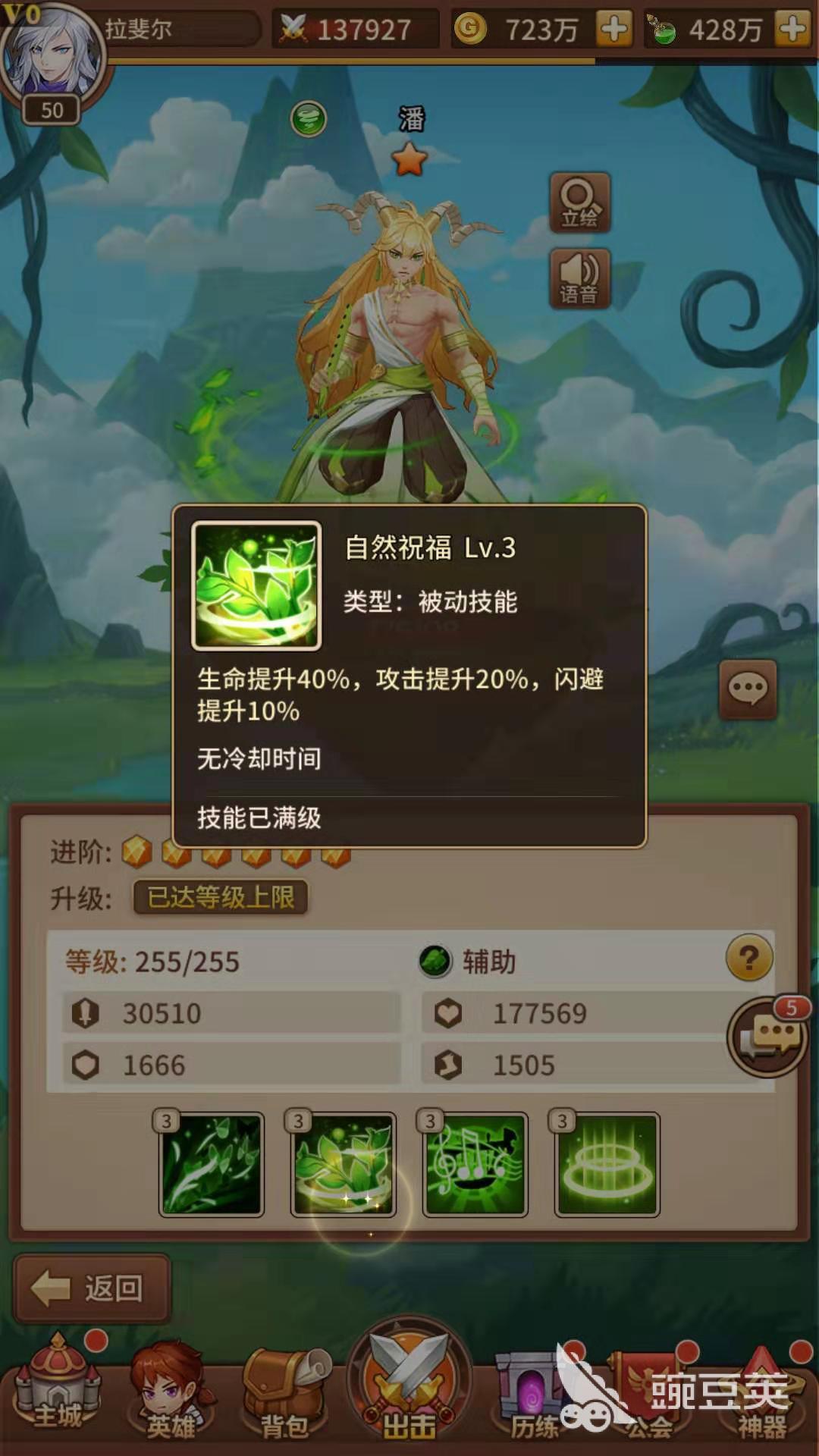Go to the 主城 main city tab

click(x=58, y=1392)
